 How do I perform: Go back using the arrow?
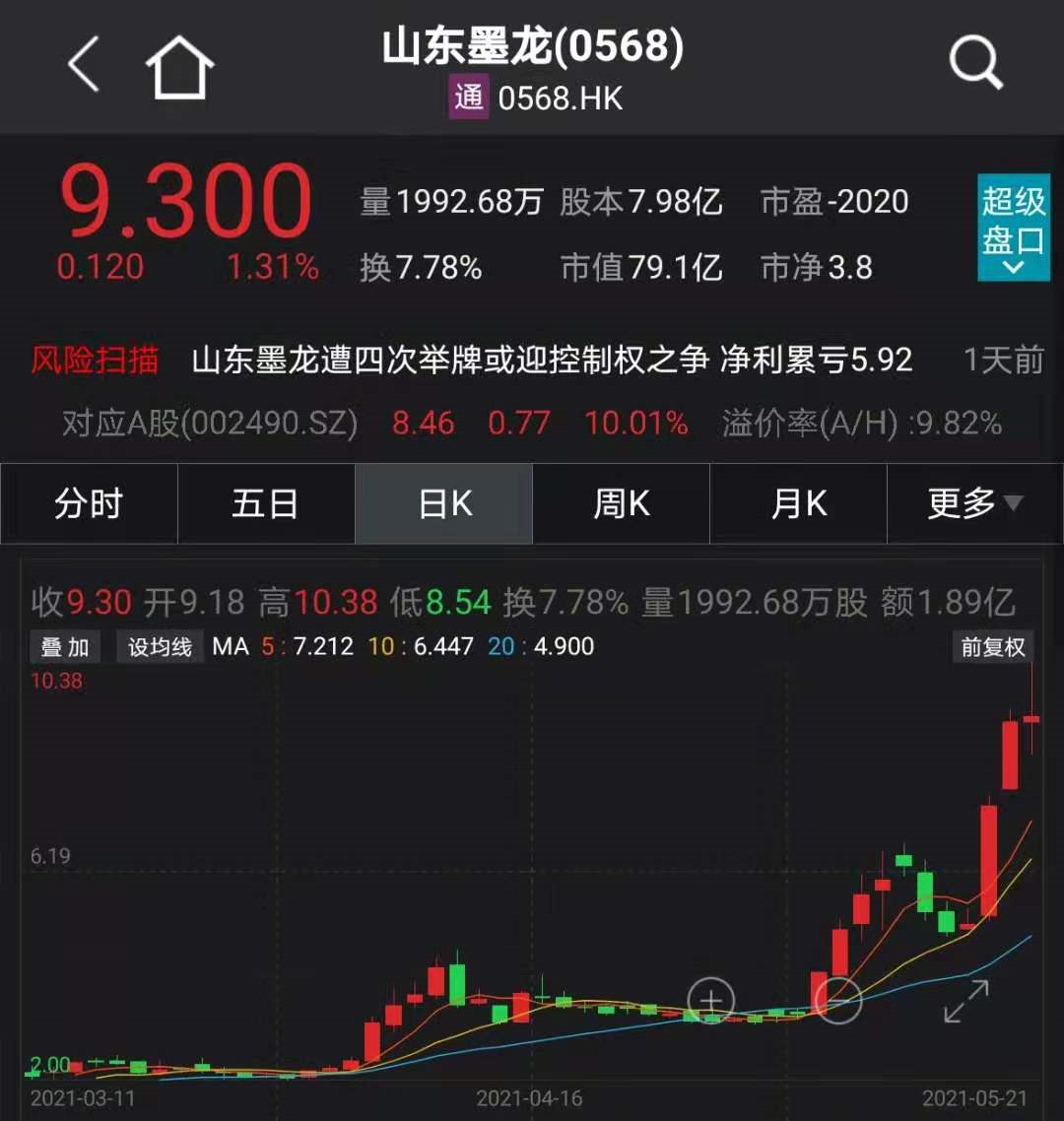[85, 65]
